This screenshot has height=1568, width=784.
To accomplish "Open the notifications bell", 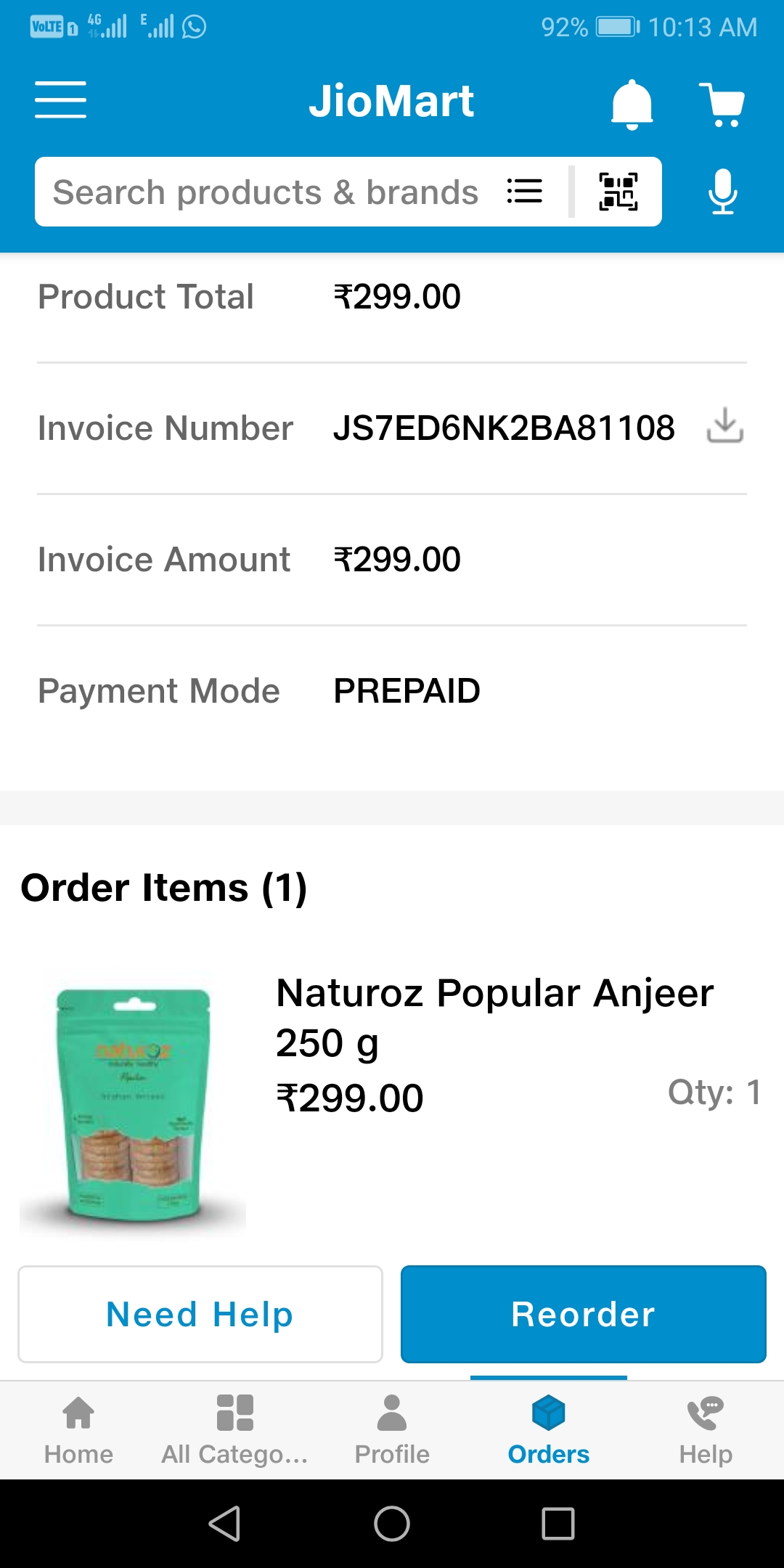I will click(632, 103).
